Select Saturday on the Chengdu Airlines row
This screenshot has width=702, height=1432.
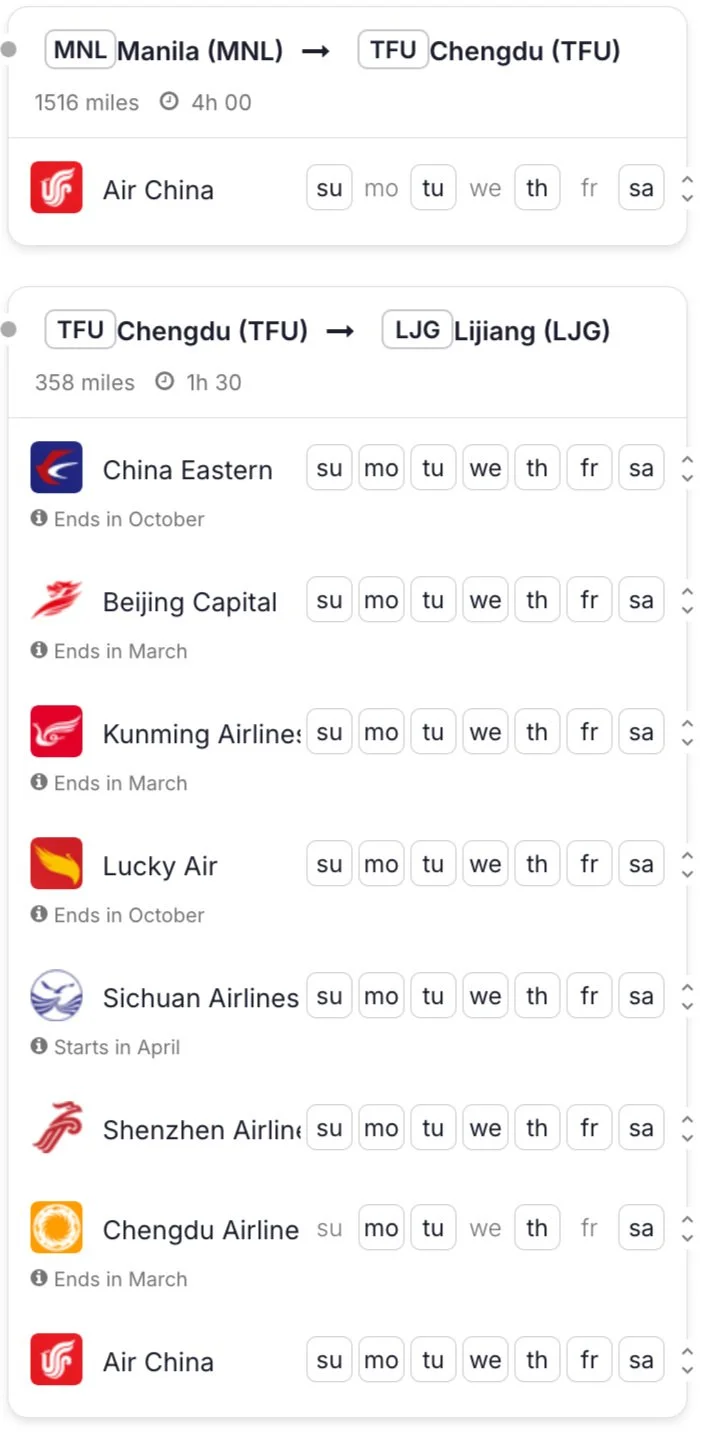point(641,1228)
